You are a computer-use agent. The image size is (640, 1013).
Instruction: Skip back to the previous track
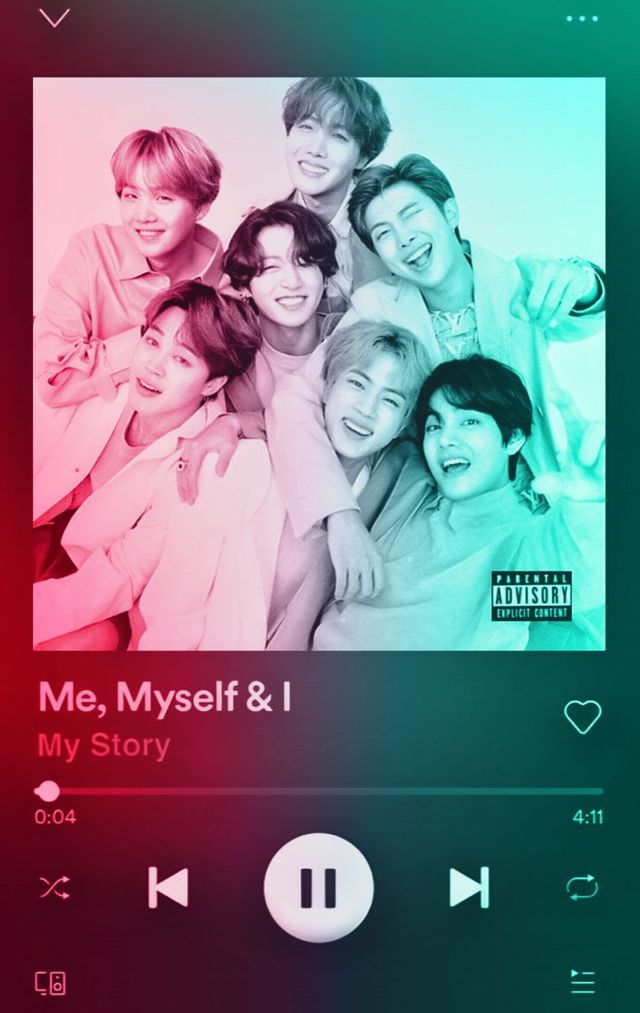pos(168,887)
